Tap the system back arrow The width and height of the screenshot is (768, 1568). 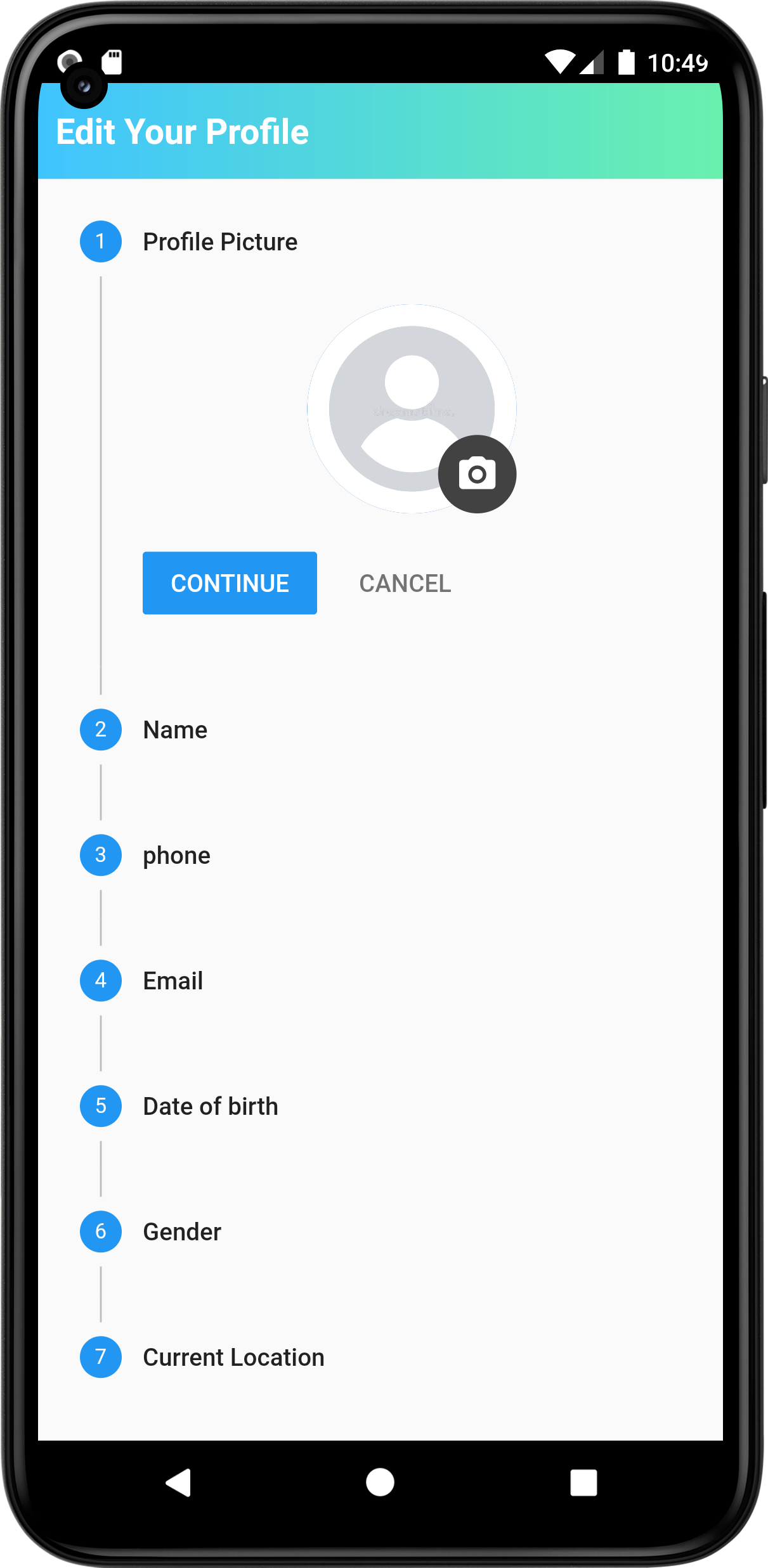click(178, 1482)
